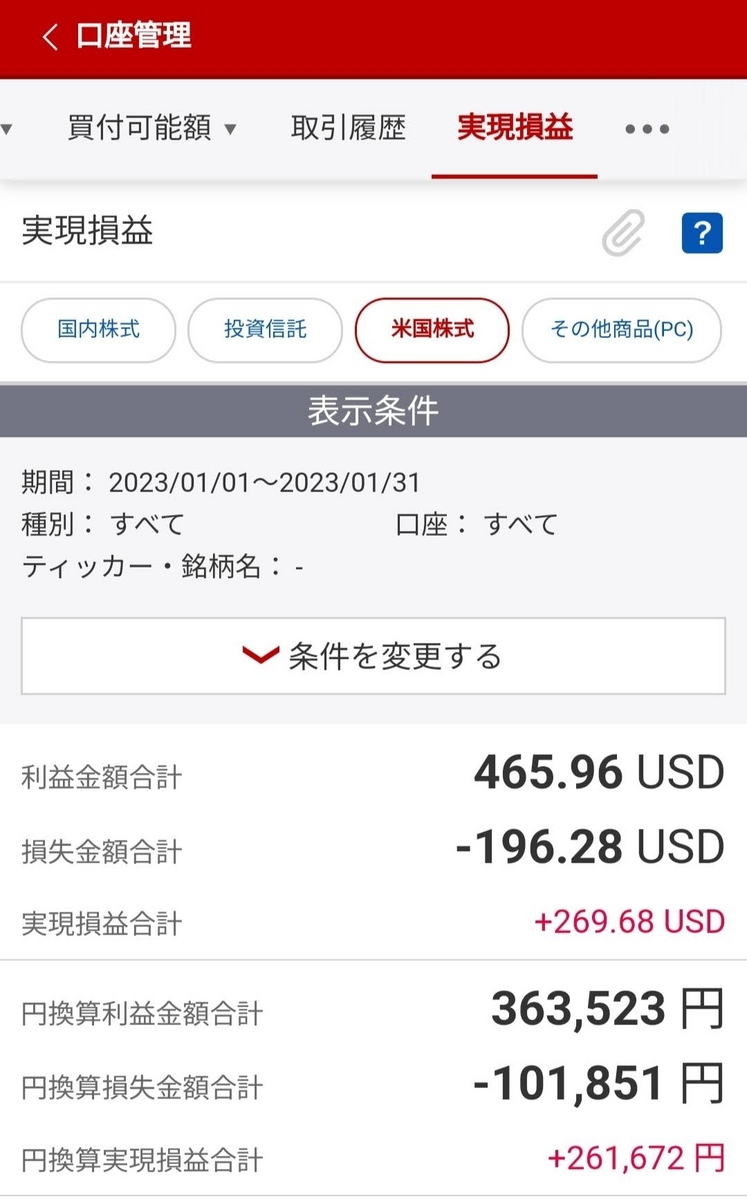Select the 実現損益 tab
The height and width of the screenshot is (1200, 747).
[515, 129]
